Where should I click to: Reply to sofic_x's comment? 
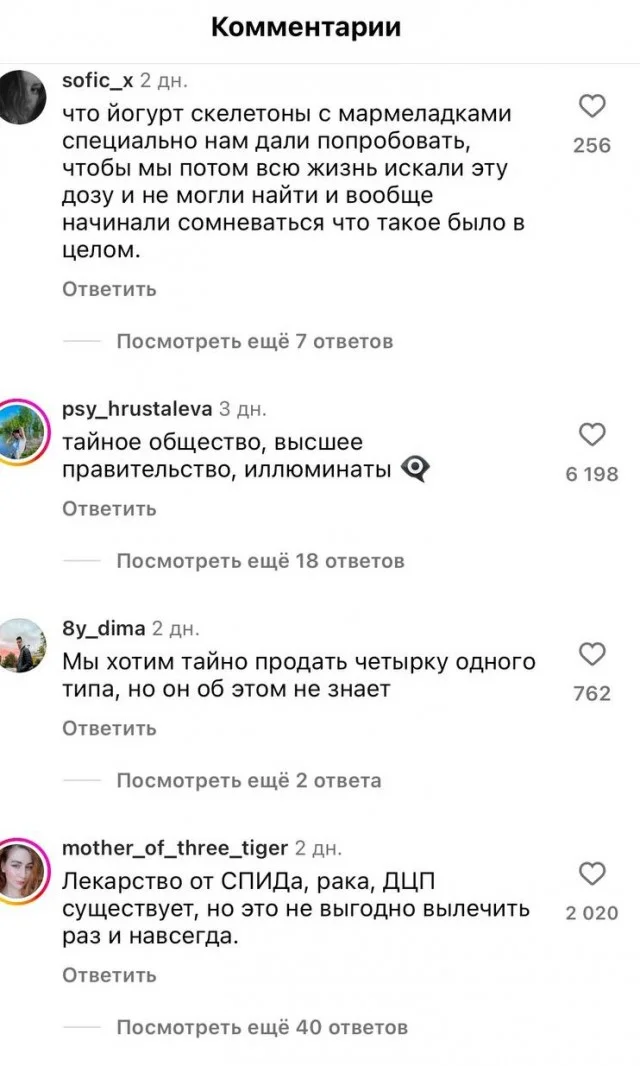pos(109,289)
